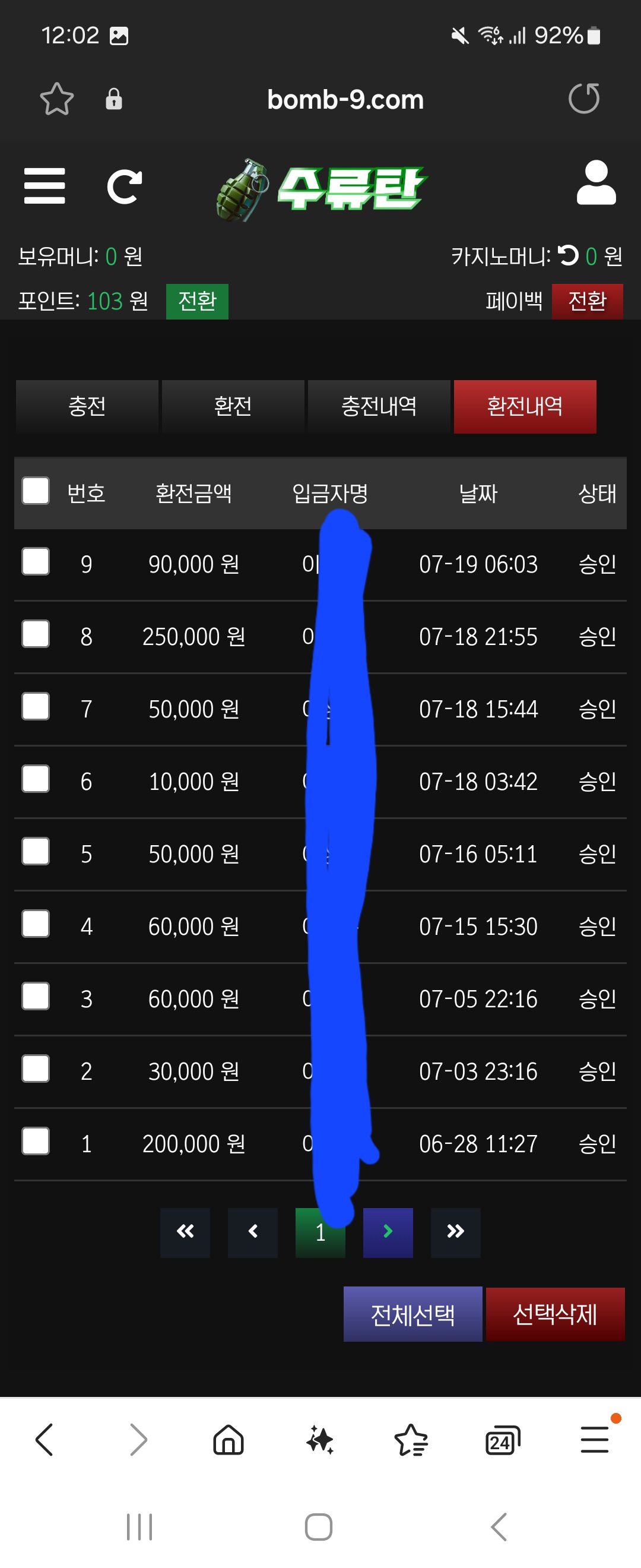Tap the red 전환 button beside 페이백
This screenshot has height=1568, width=641.
tap(587, 301)
